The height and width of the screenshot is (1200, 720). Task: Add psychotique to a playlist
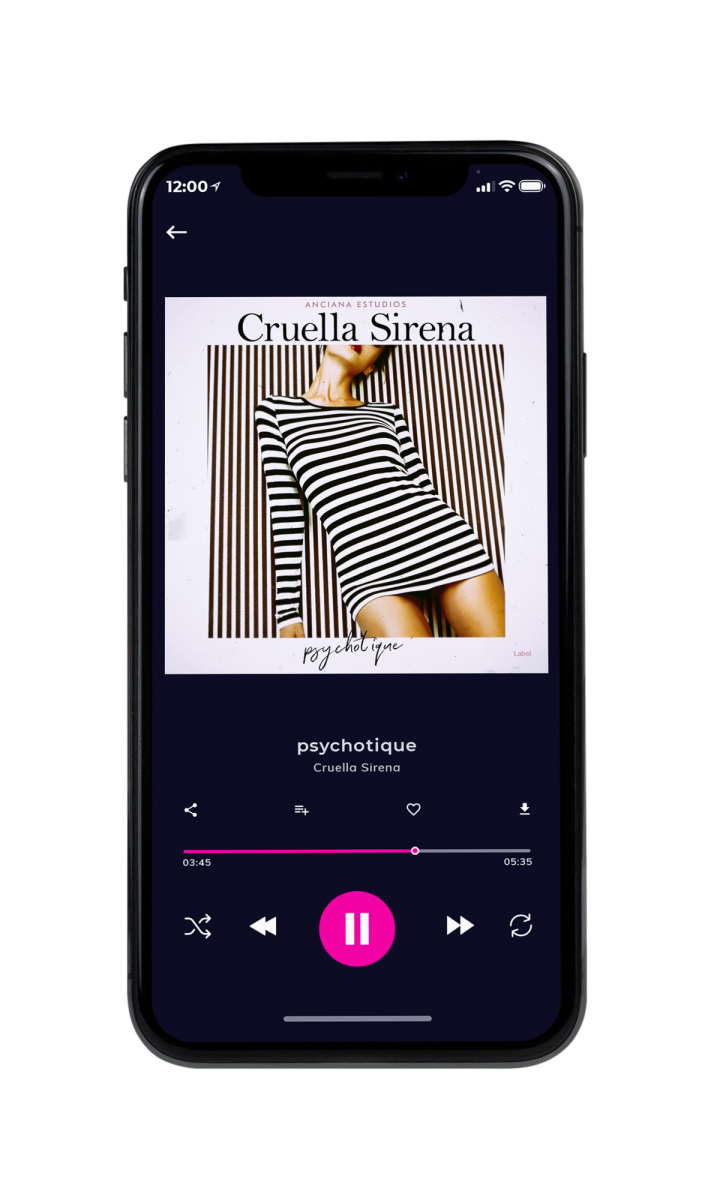click(301, 810)
